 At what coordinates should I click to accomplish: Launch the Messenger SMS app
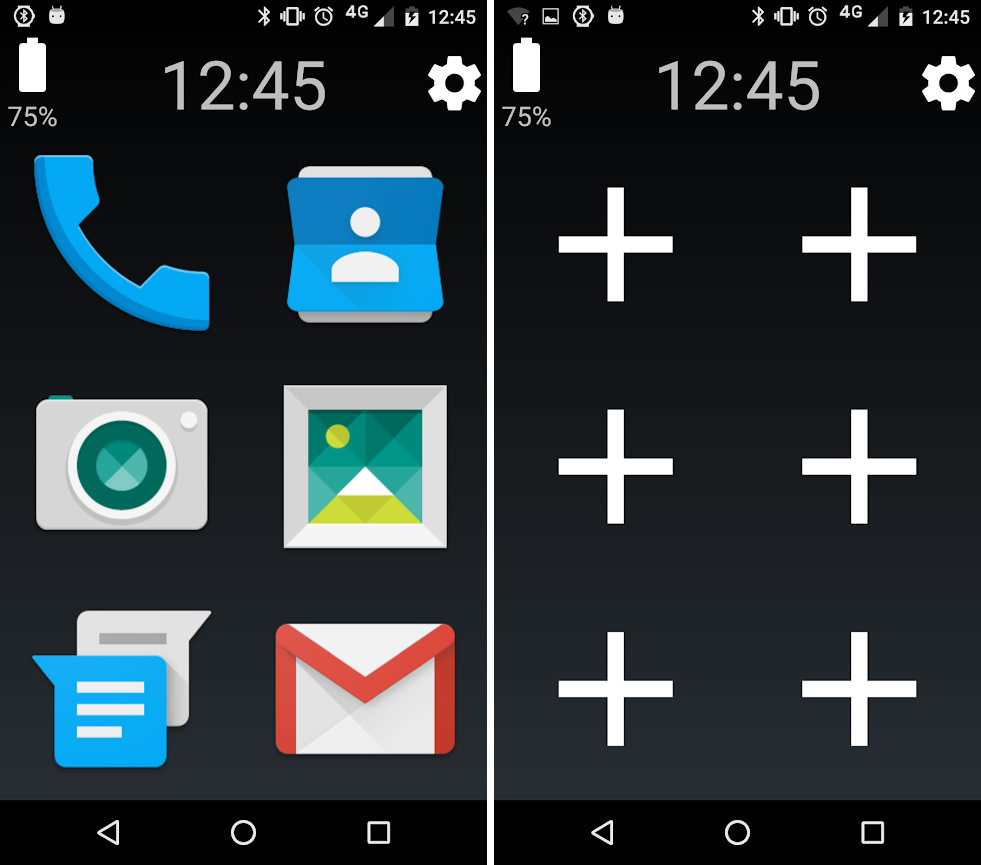click(120, 690)
